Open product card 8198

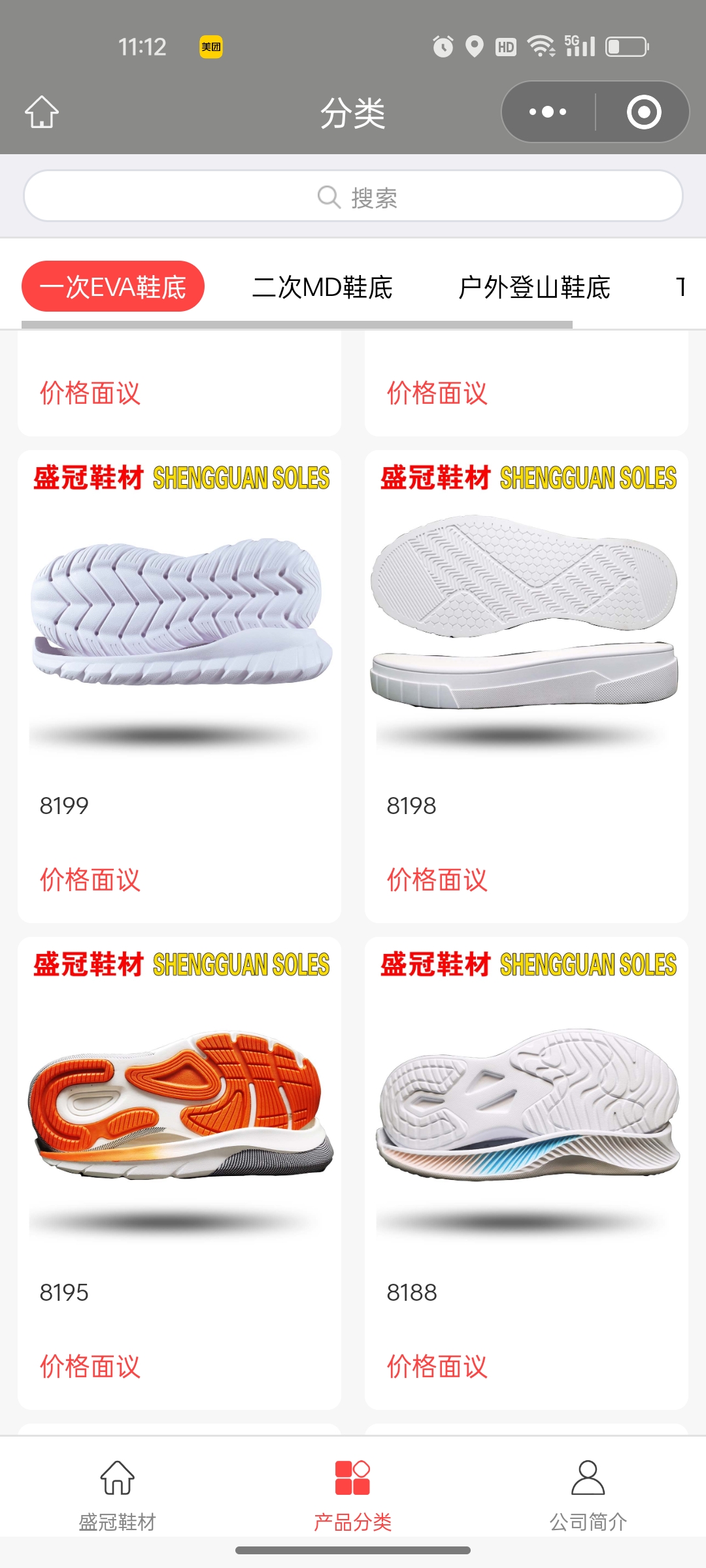(x=526, y=653)
